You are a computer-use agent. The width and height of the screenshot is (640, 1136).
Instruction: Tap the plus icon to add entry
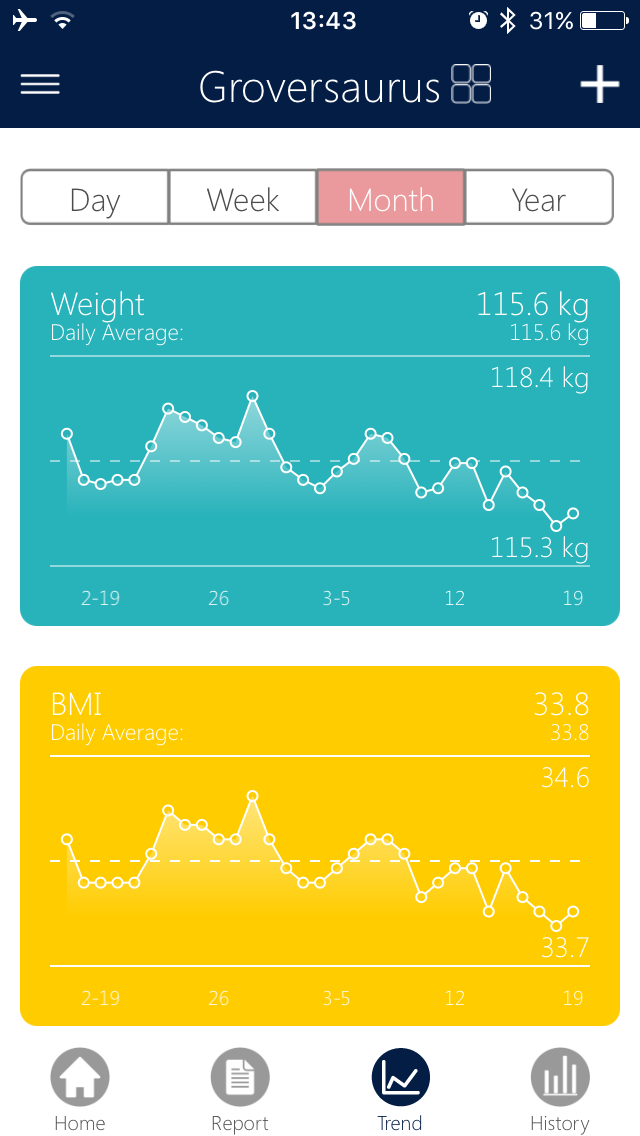(599, 85)
